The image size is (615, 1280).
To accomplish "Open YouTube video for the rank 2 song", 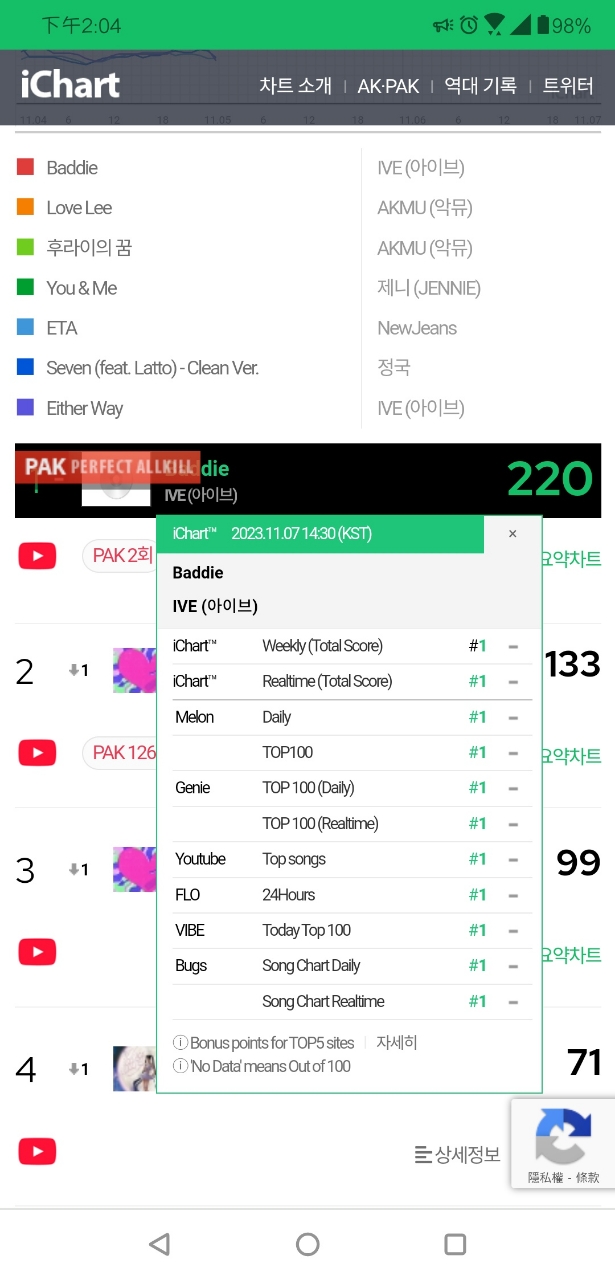I will [x=37, y=752].
